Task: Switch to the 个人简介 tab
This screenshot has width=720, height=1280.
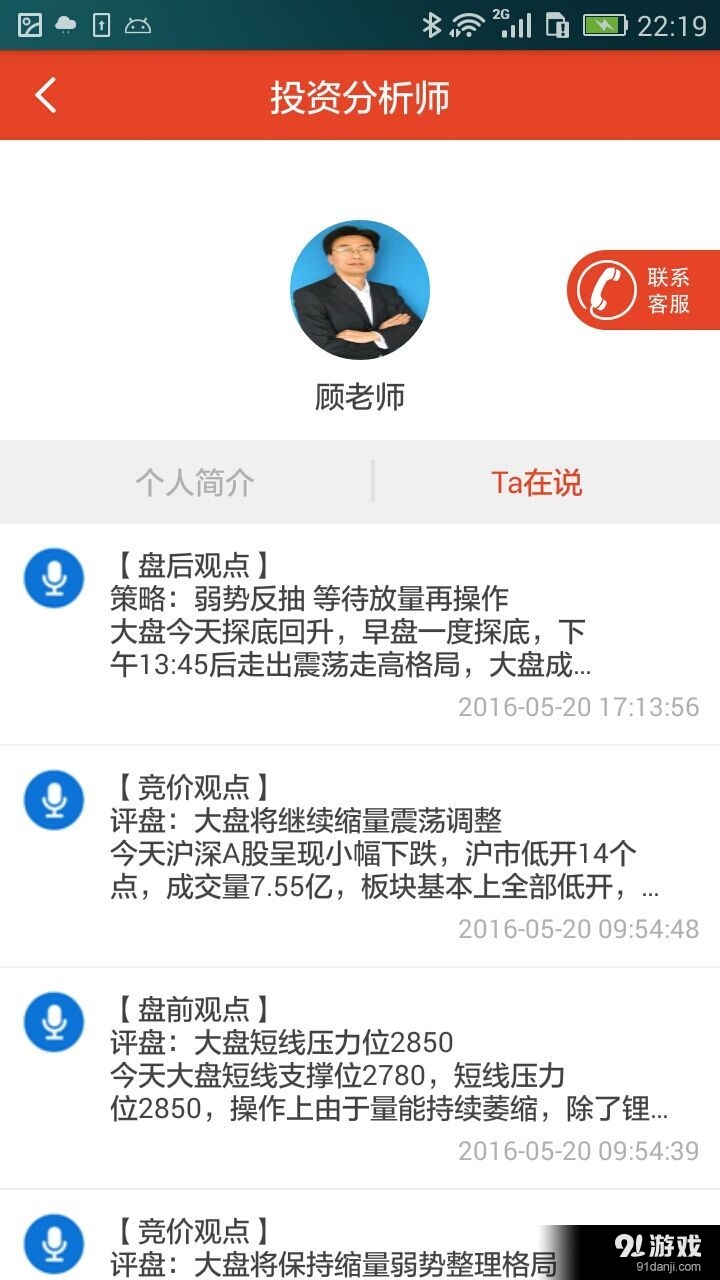Action: point(194,482)
